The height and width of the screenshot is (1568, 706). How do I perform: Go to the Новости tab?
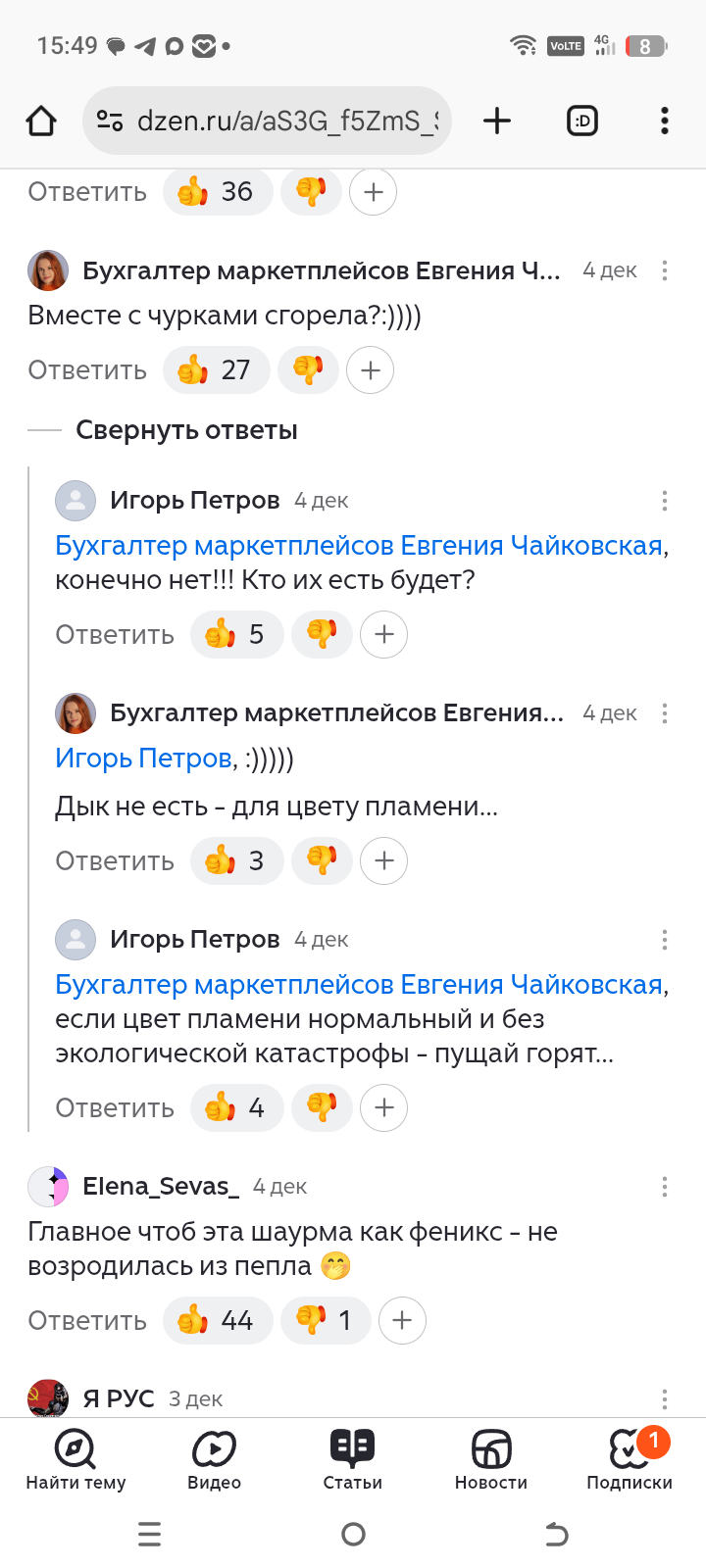pos(491,1458)
